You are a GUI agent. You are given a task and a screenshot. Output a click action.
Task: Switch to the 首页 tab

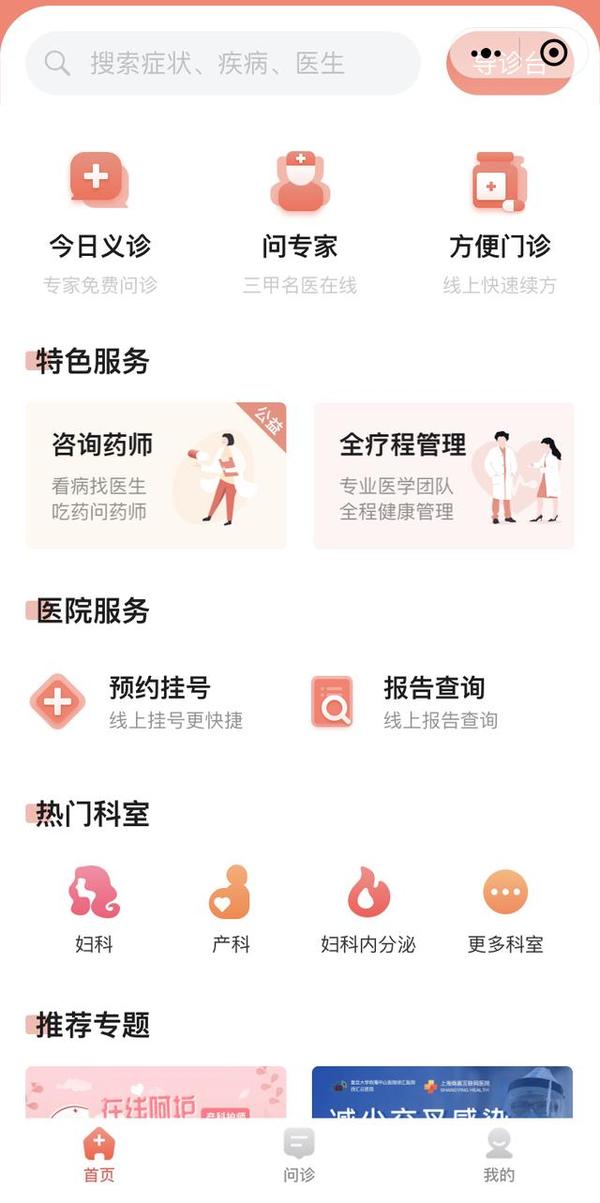coord(99,1156)
